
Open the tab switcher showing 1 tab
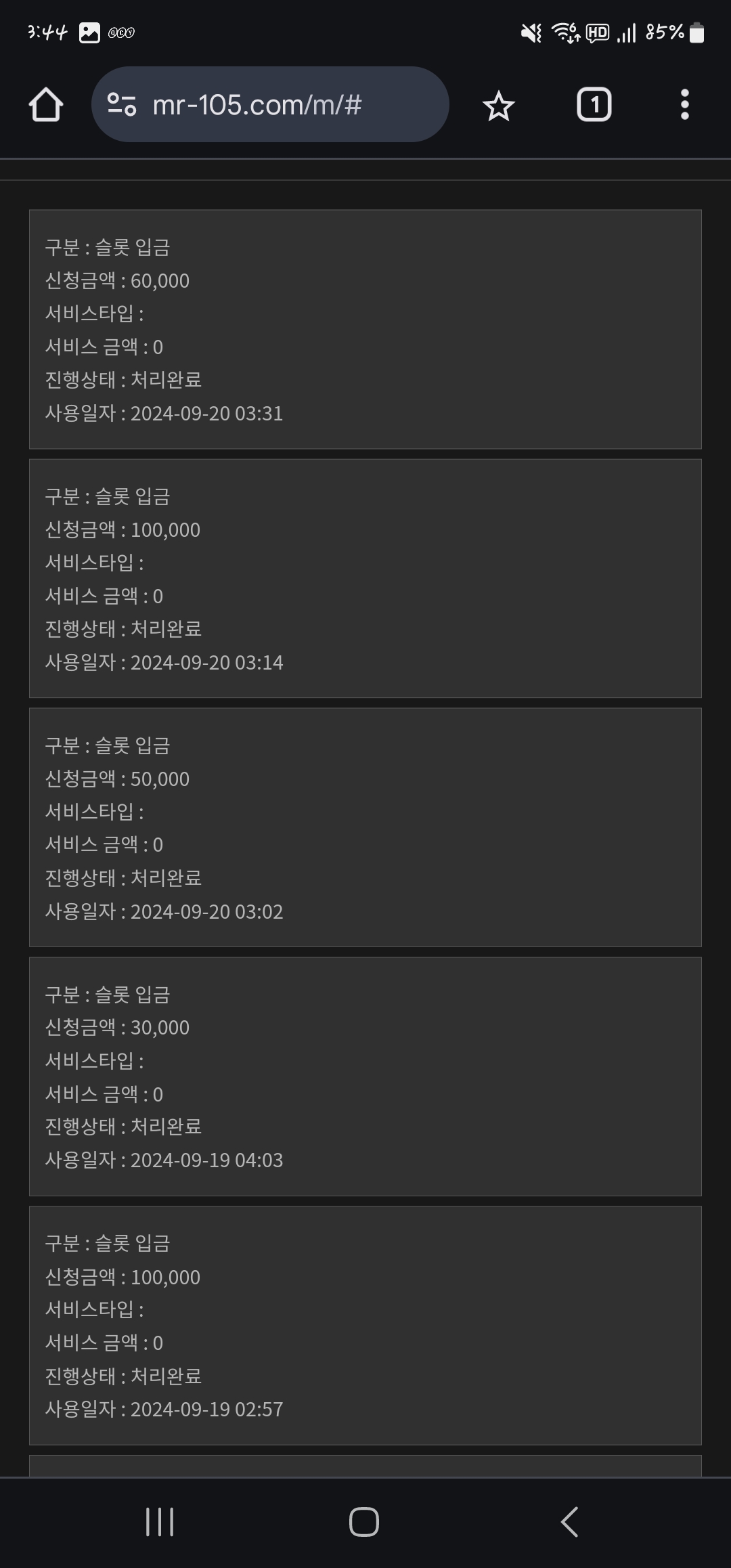click(x=594, y=105)
